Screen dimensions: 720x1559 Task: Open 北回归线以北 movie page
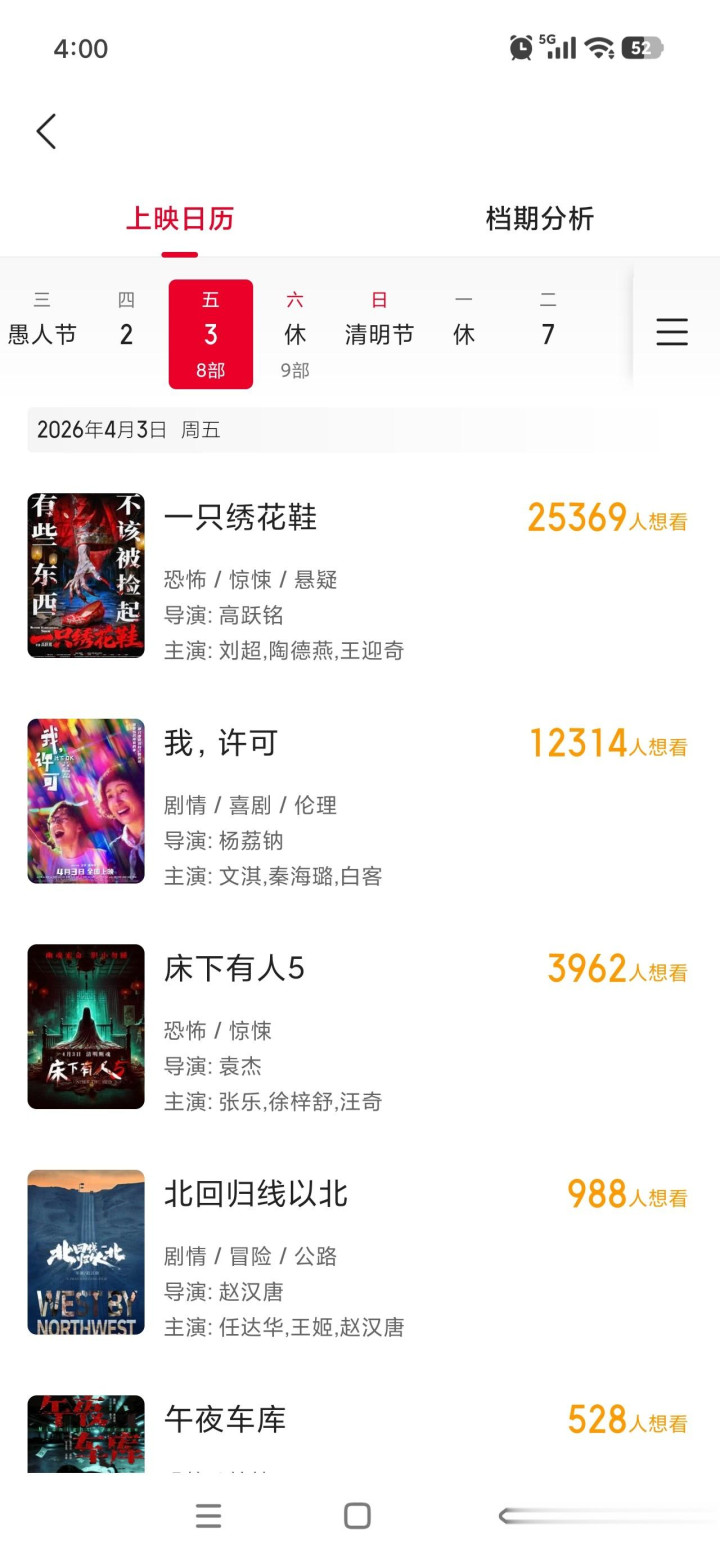click(256, 1194)
